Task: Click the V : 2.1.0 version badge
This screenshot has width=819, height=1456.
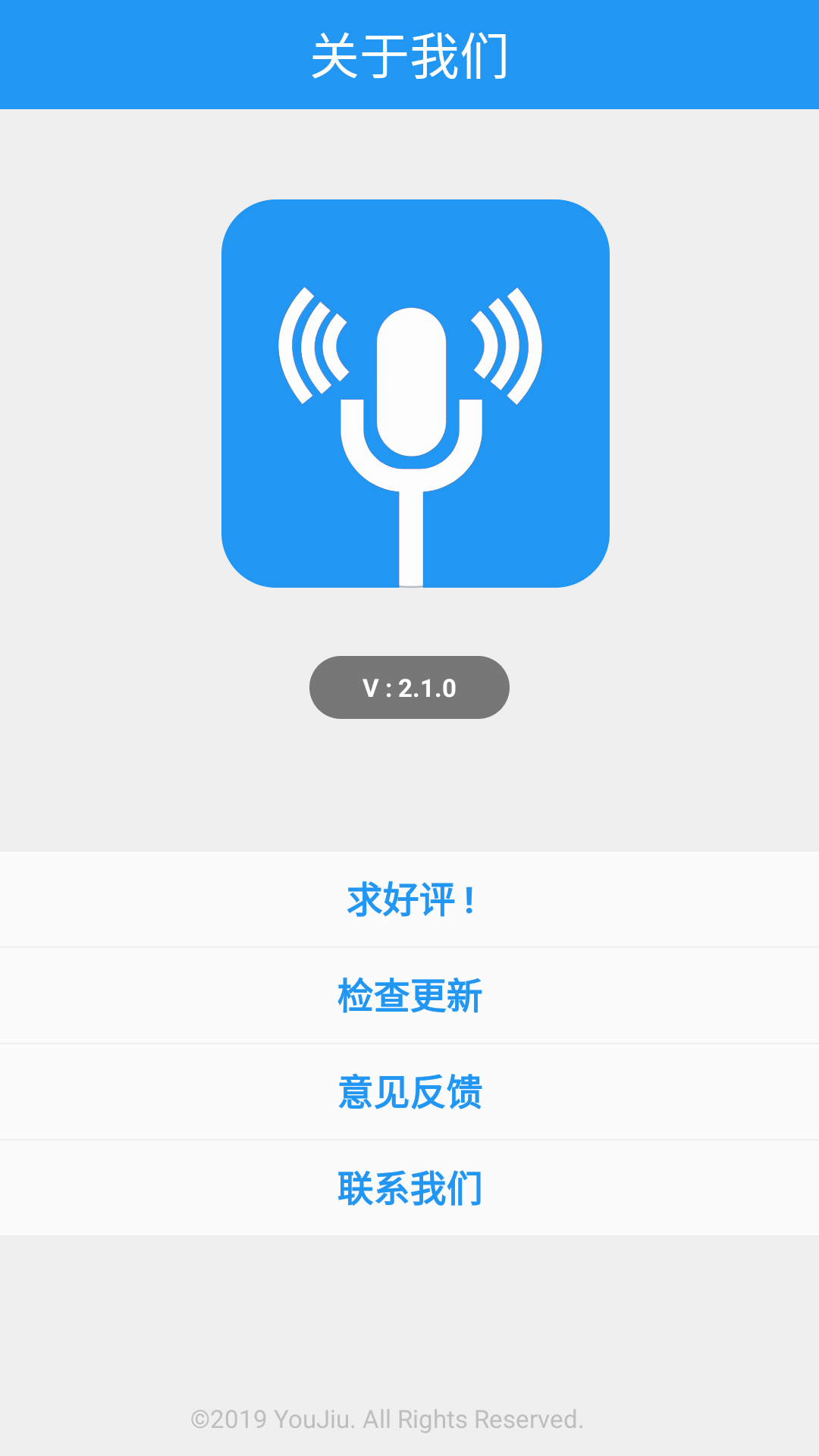Action: [x=409, y=688]
